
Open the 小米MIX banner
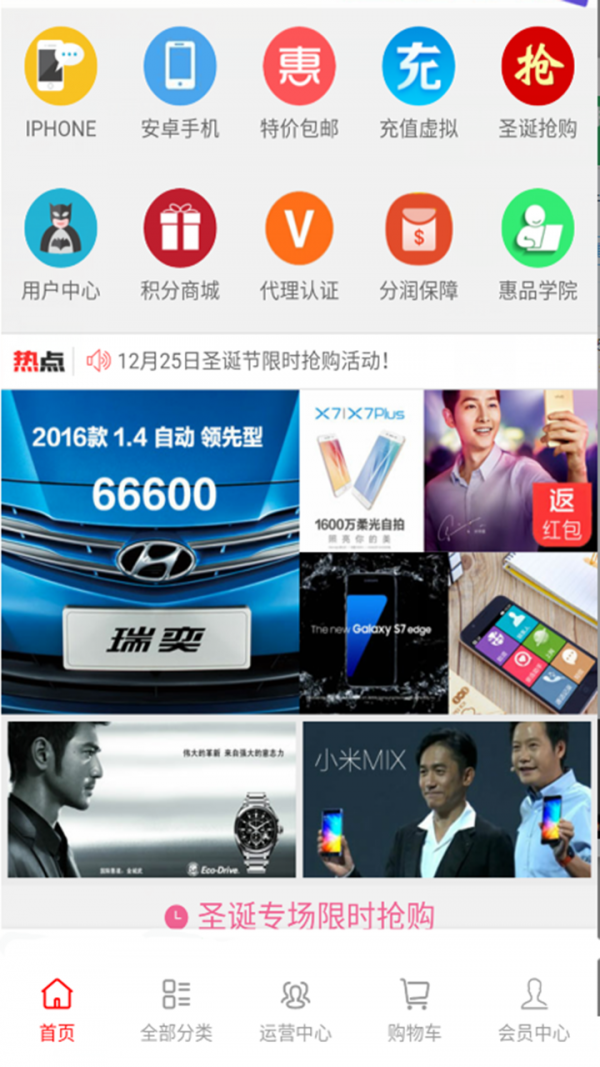447,800
